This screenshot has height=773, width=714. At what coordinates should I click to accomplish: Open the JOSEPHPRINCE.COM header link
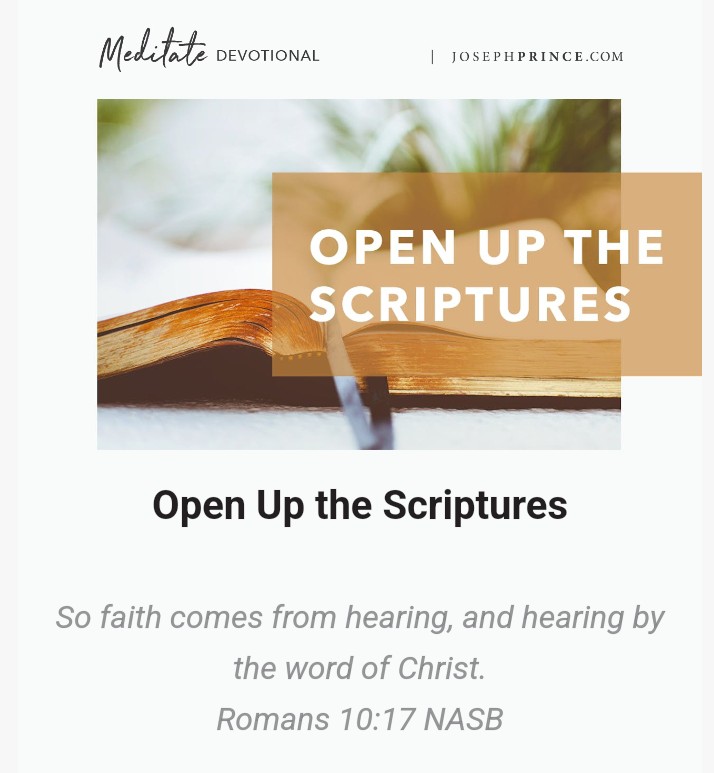click(x=537, y=57)
